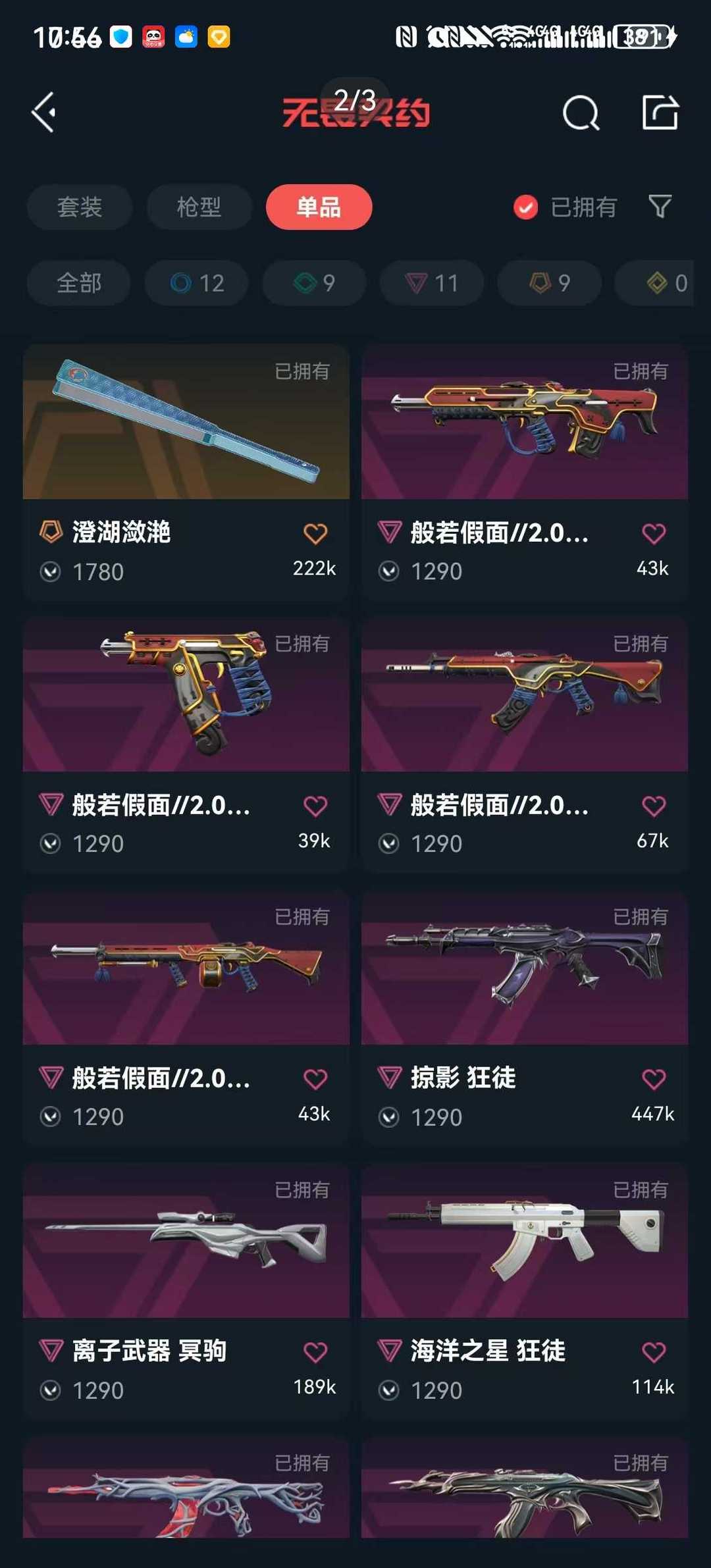Viewport: 711px width, 1568px height.
Task: Like the 离子武器 冥驹 skin
Action: pyautogui.click(x=315, y=1353)
